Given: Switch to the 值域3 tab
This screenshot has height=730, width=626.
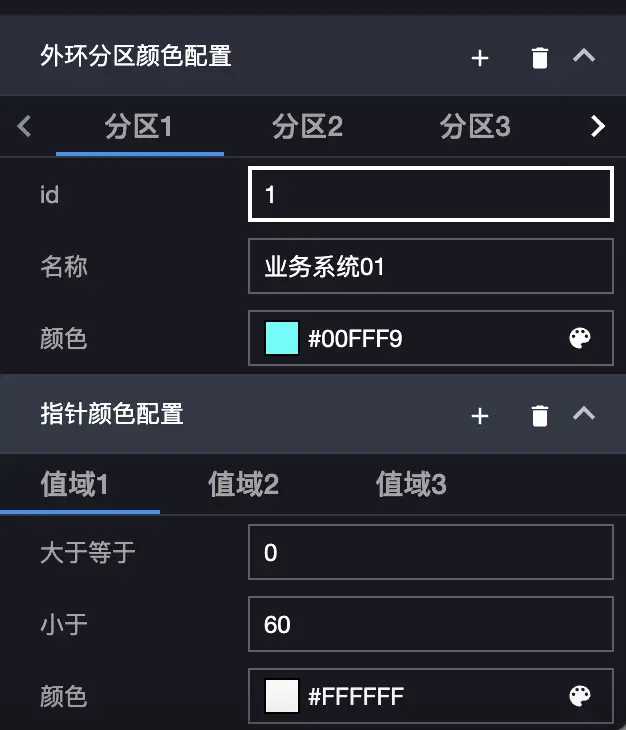Looking at the screenshot, I should [x=411, y=485].
